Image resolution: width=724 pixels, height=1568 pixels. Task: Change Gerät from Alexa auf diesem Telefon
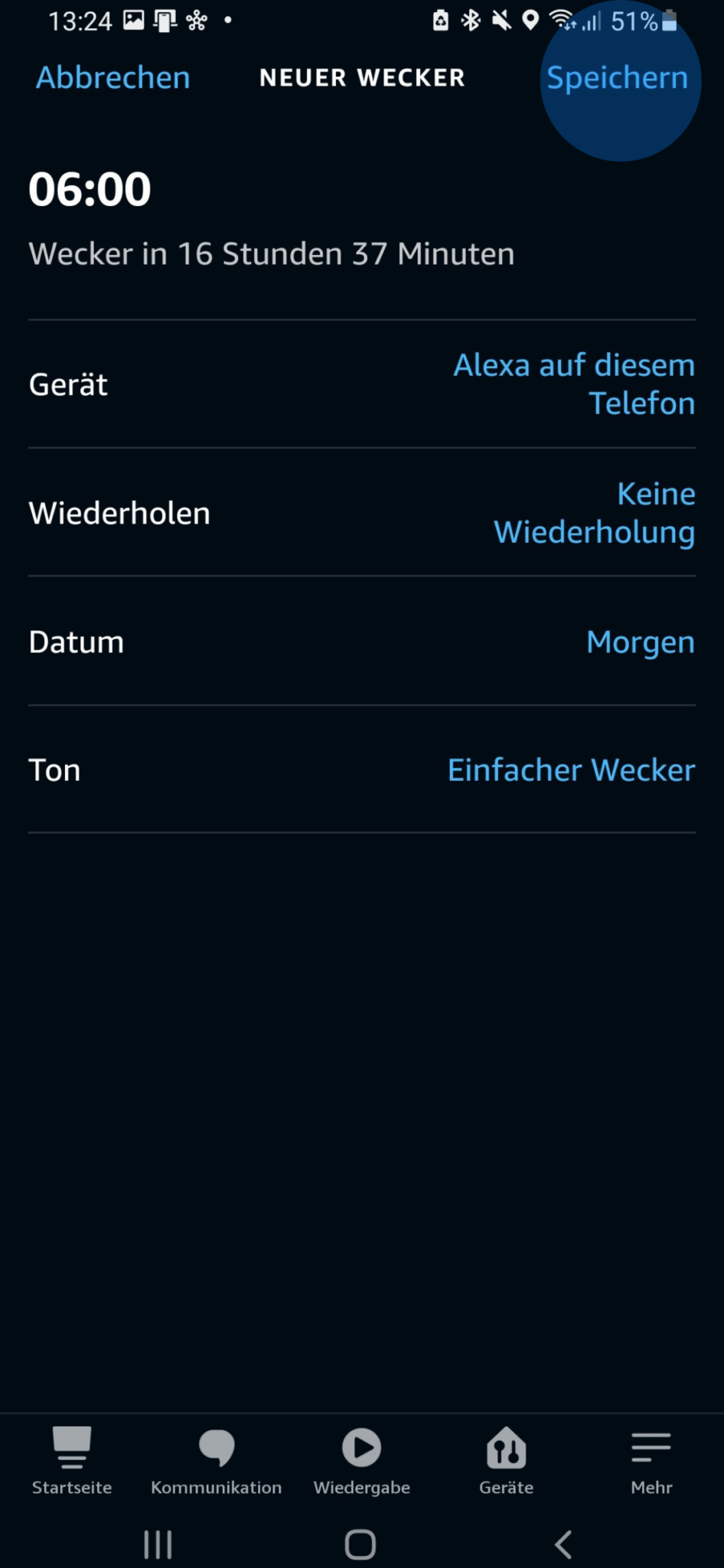572,384
